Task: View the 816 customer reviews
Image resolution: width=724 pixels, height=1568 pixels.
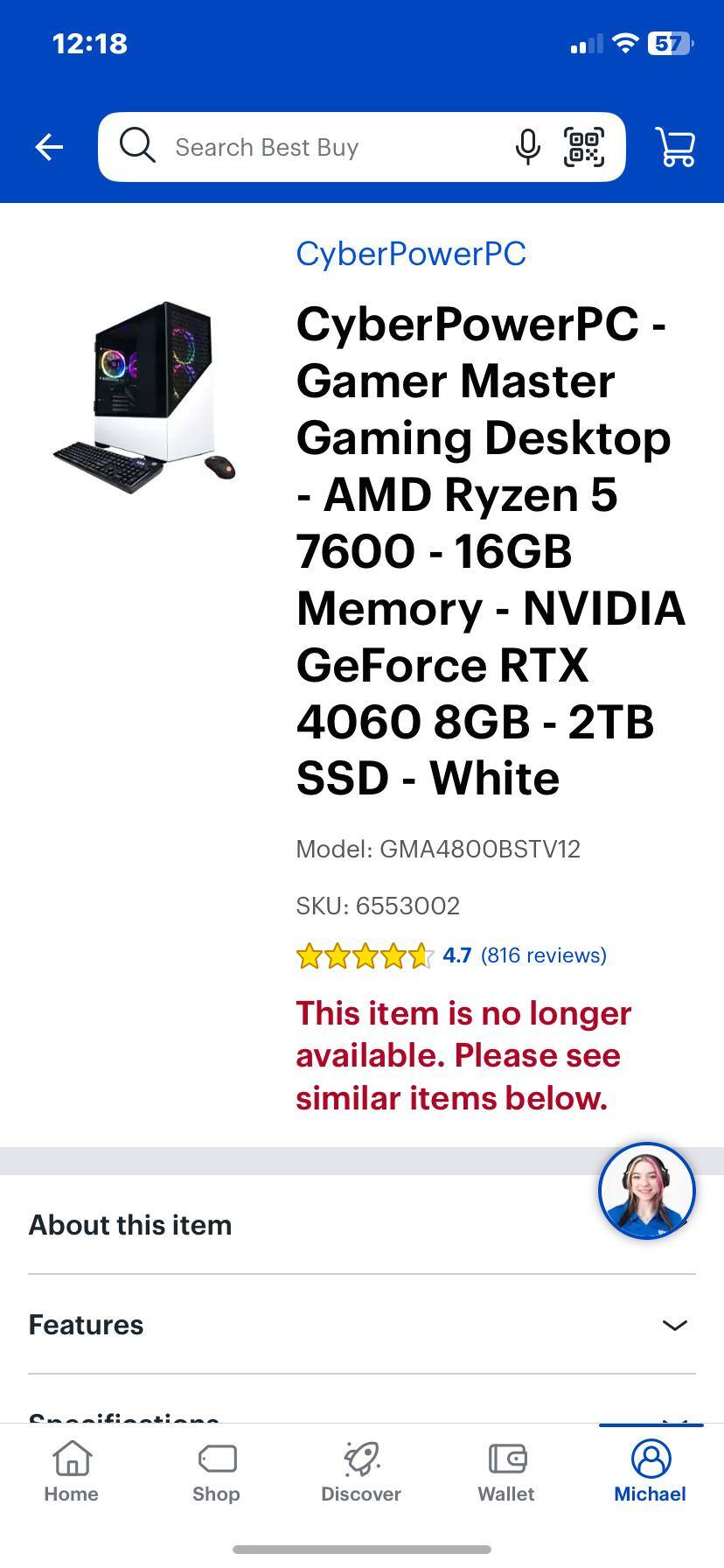Action: click(544, 955)
